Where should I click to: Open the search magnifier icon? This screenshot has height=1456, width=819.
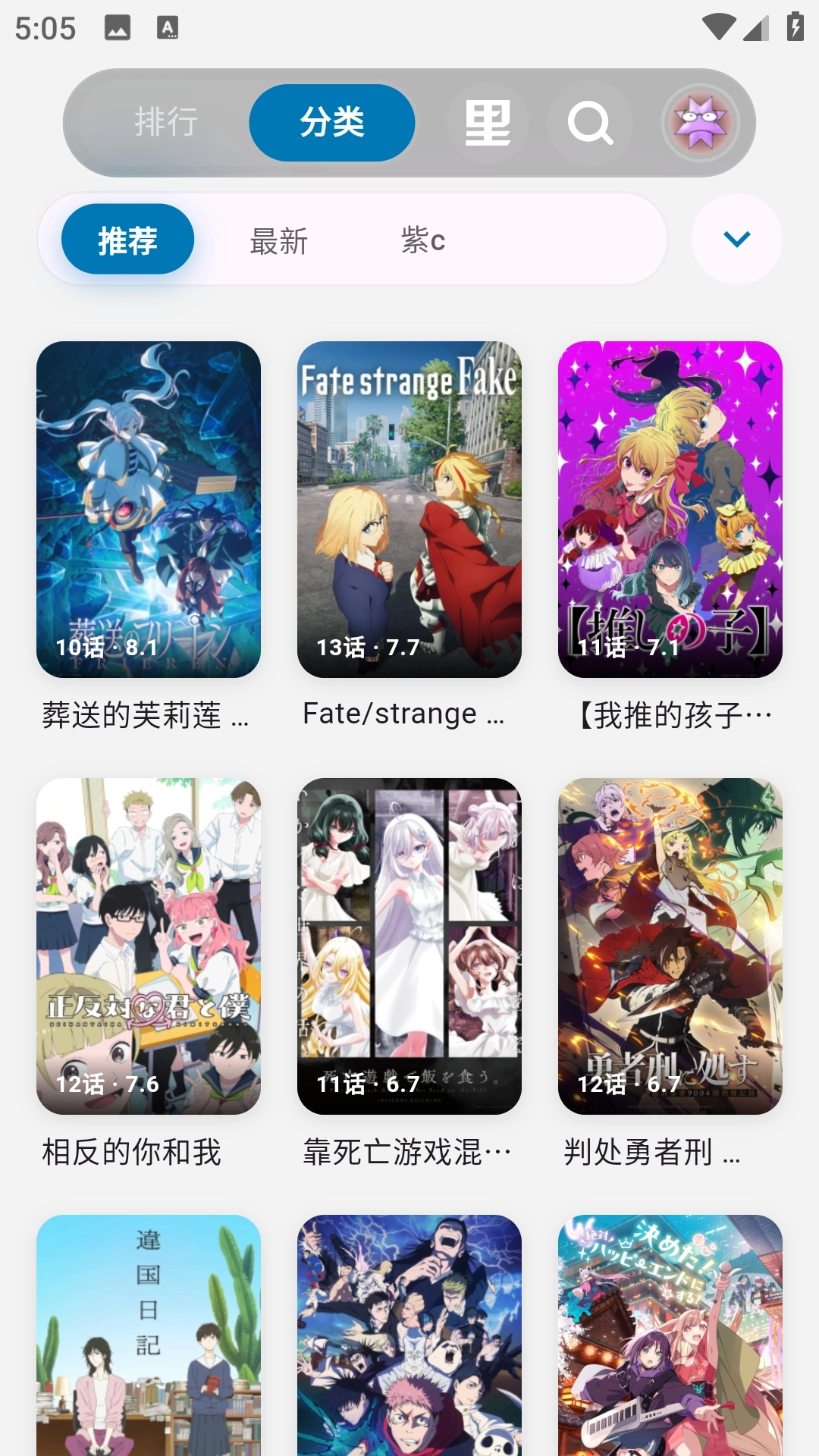click(591, 123)
